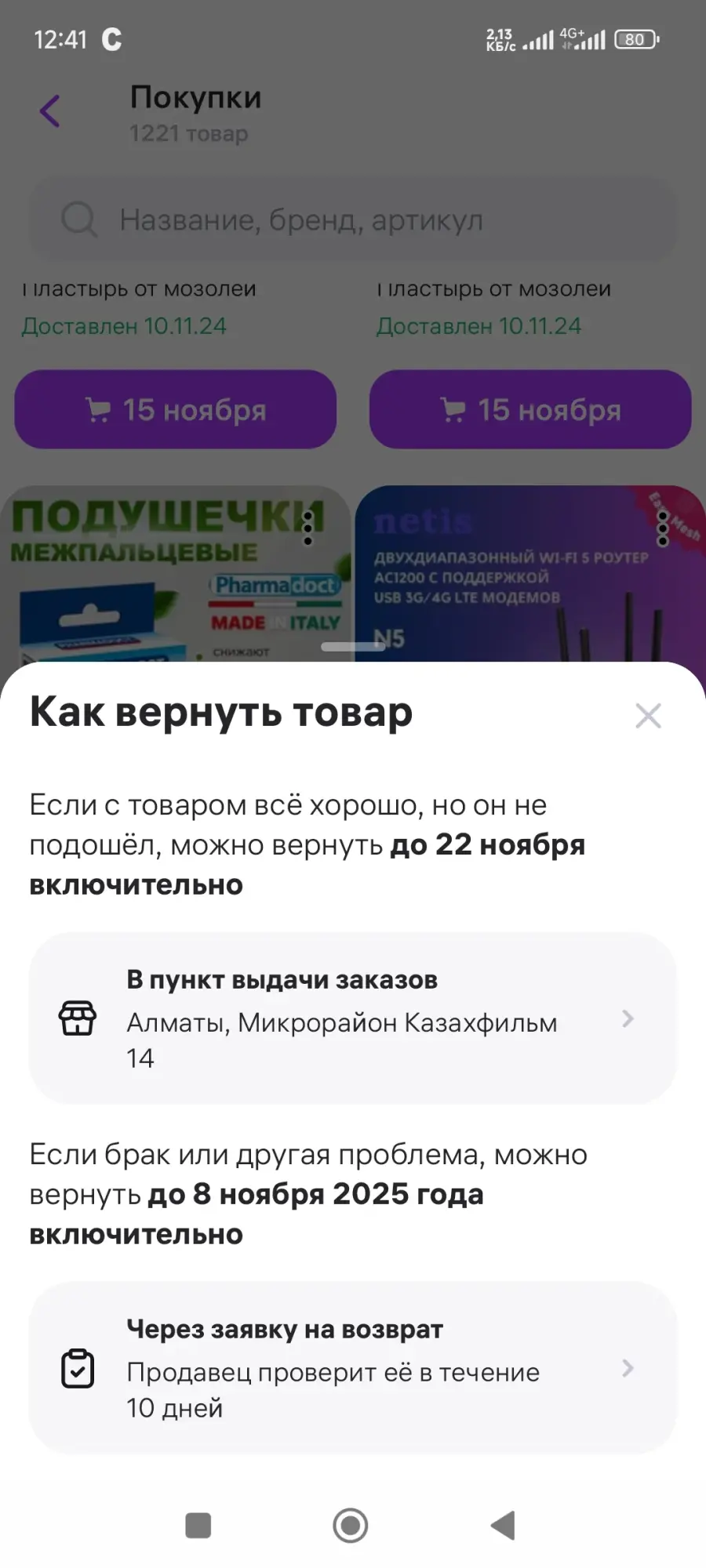The height and width of the screenshot is (1568, 706).
Task: Close the "Как вернуть товар" sheet
Action: (x=648, y=715)
